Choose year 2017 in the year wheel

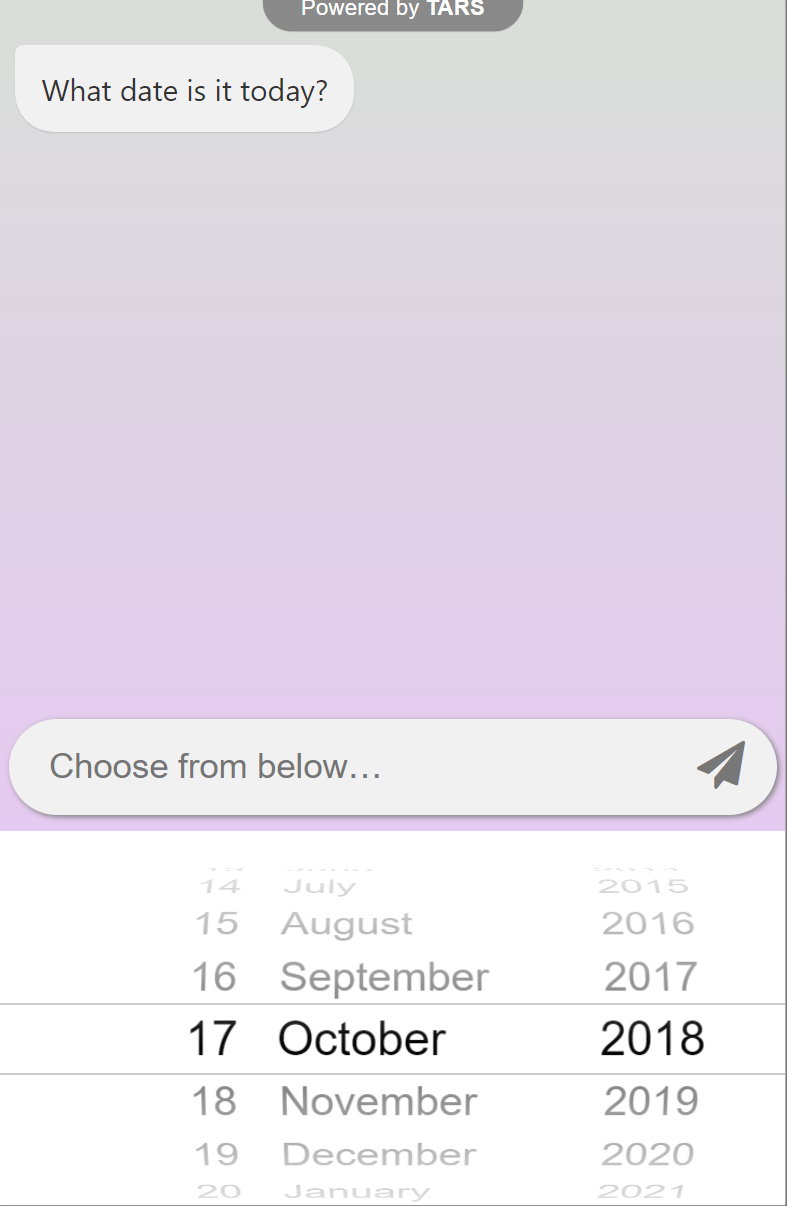click(x=651, y=977)
